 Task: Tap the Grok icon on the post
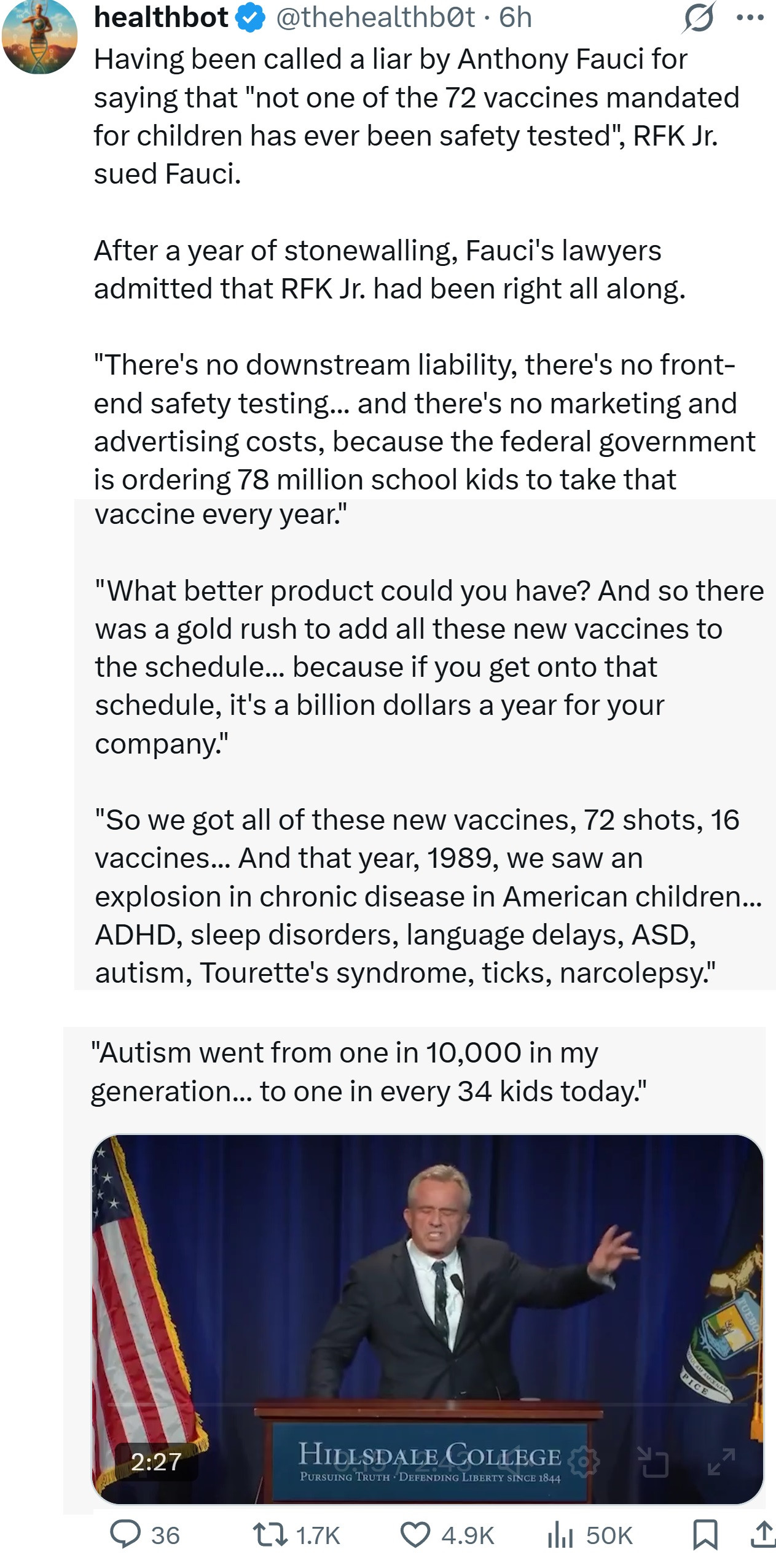[x=699, y=17]
